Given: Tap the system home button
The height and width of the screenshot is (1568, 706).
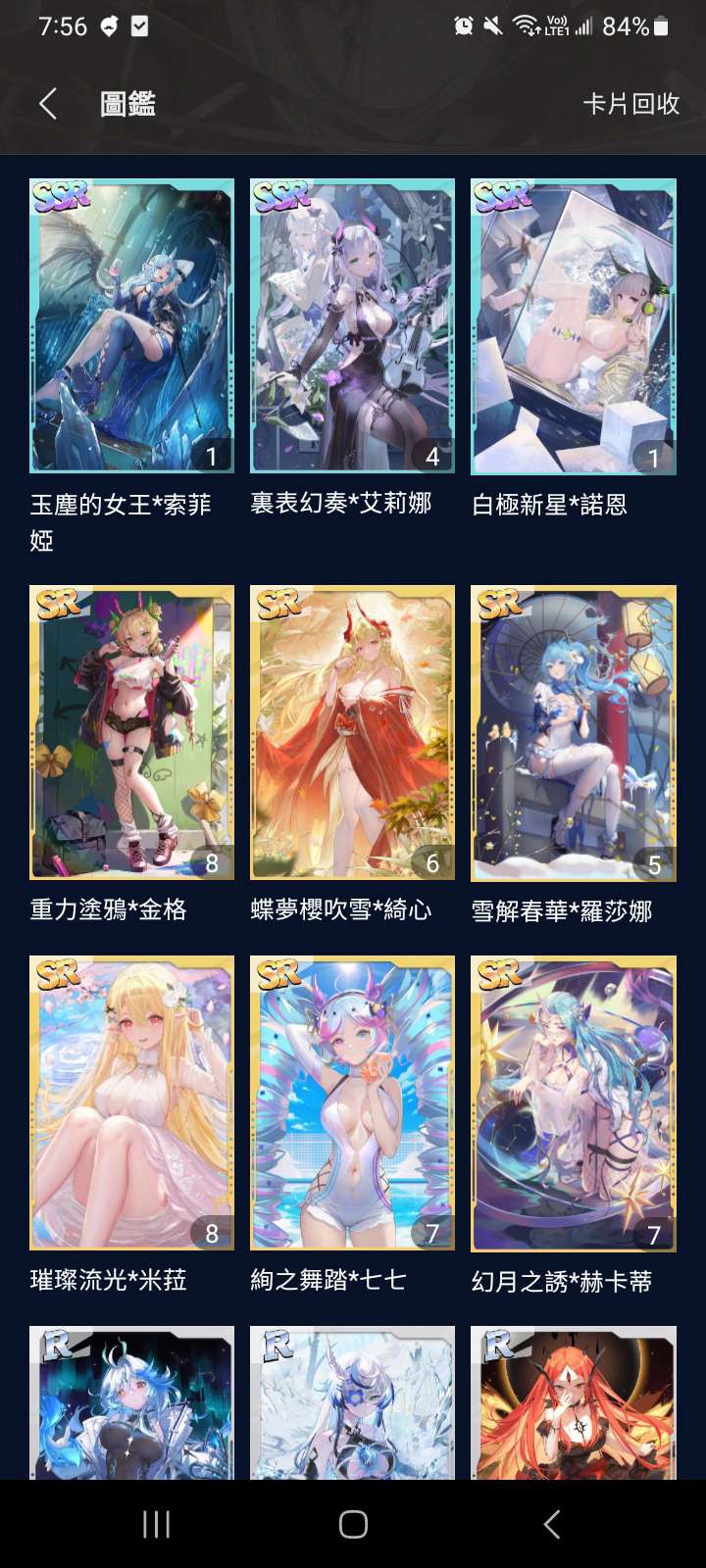Looking at the screenshot, I should click(x=353, y=1524).
